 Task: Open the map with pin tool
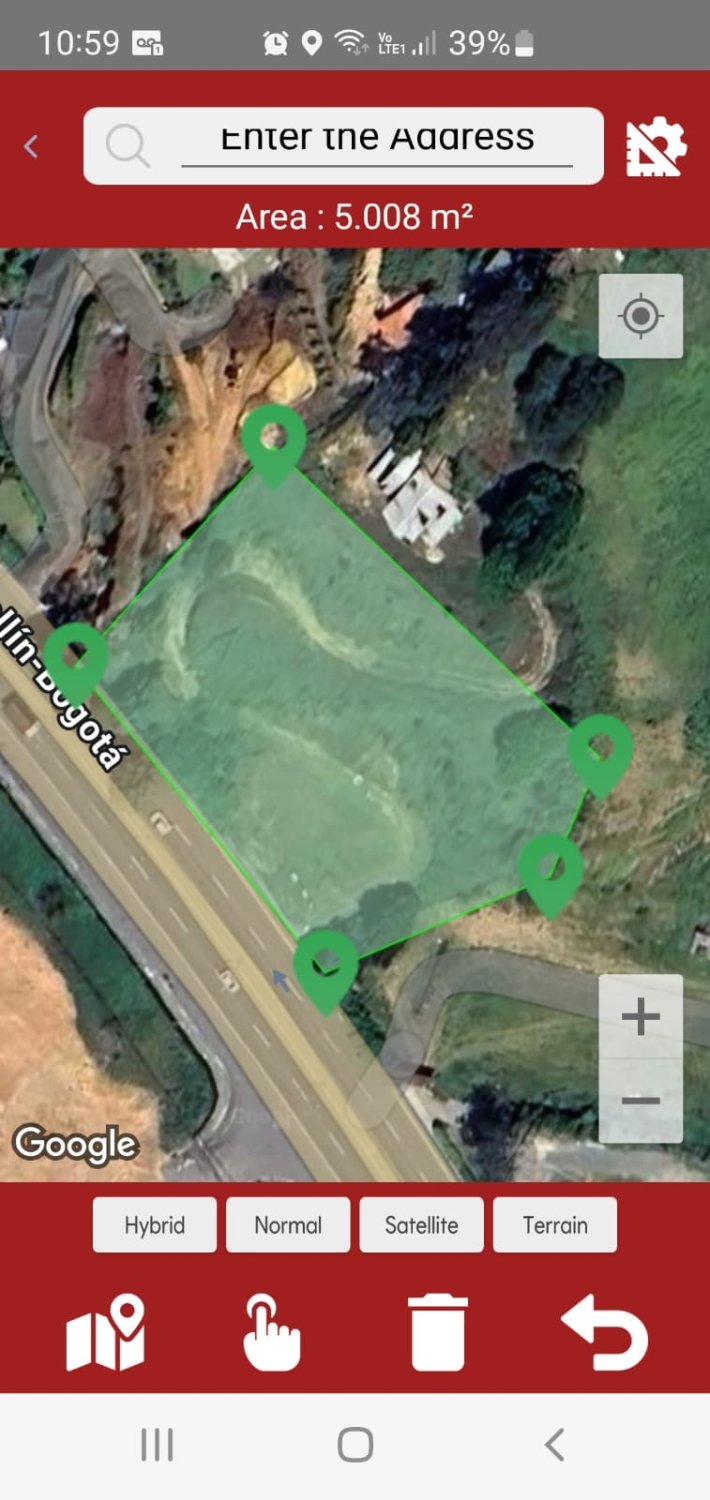point(106,1332)
